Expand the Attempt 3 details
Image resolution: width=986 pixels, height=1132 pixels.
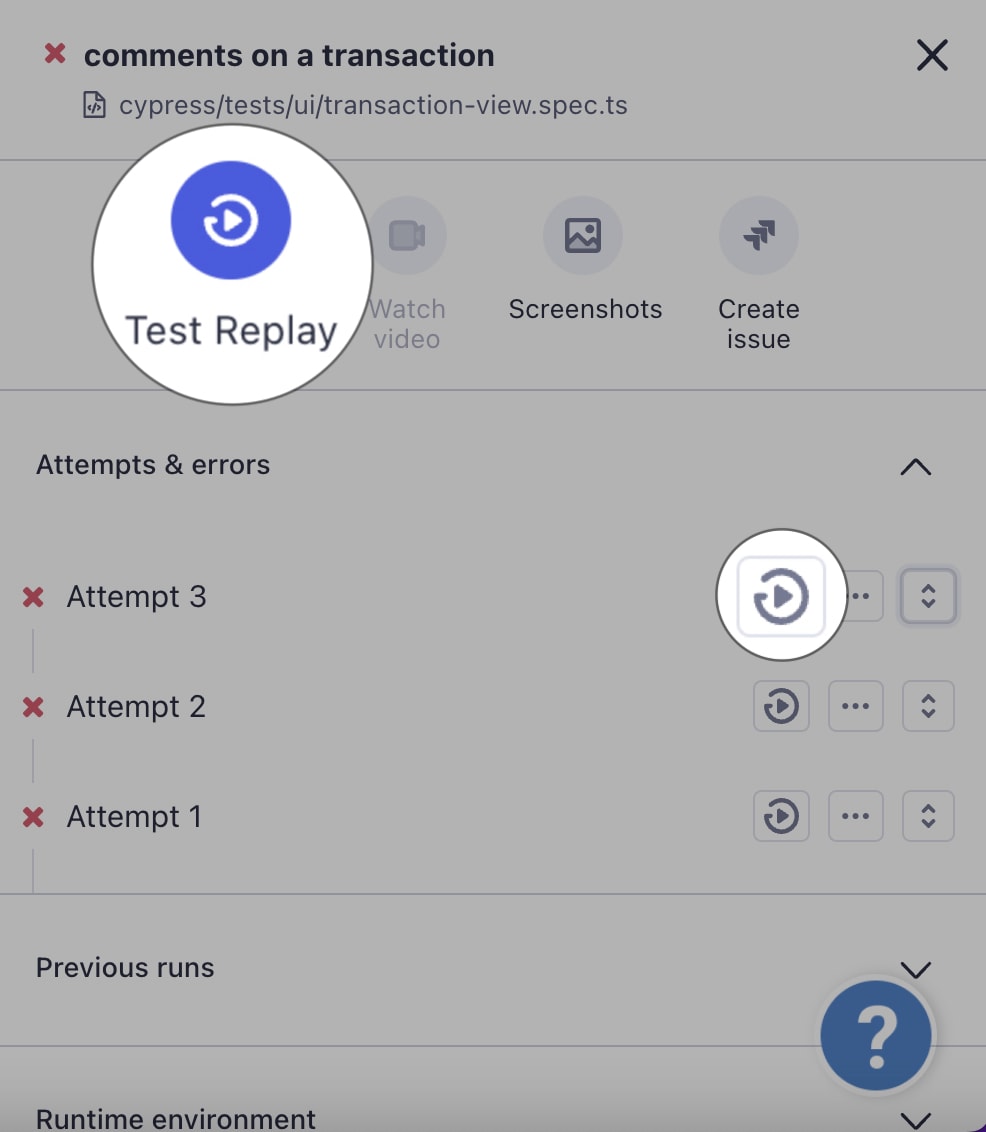pyautogui.click(x=928, y=597)
